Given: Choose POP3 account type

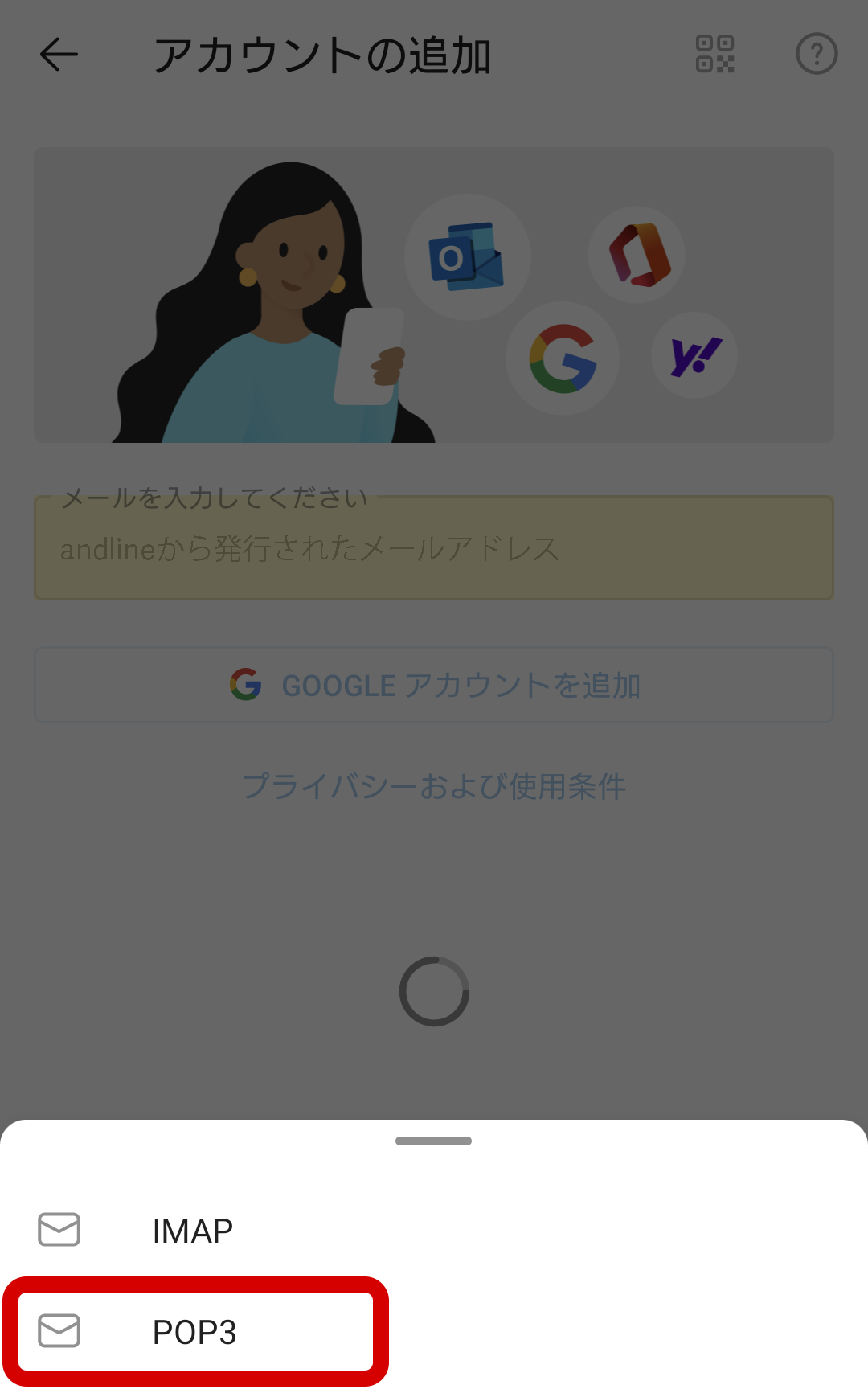Looking at the screenshot, I should [x=194, y=1332].
